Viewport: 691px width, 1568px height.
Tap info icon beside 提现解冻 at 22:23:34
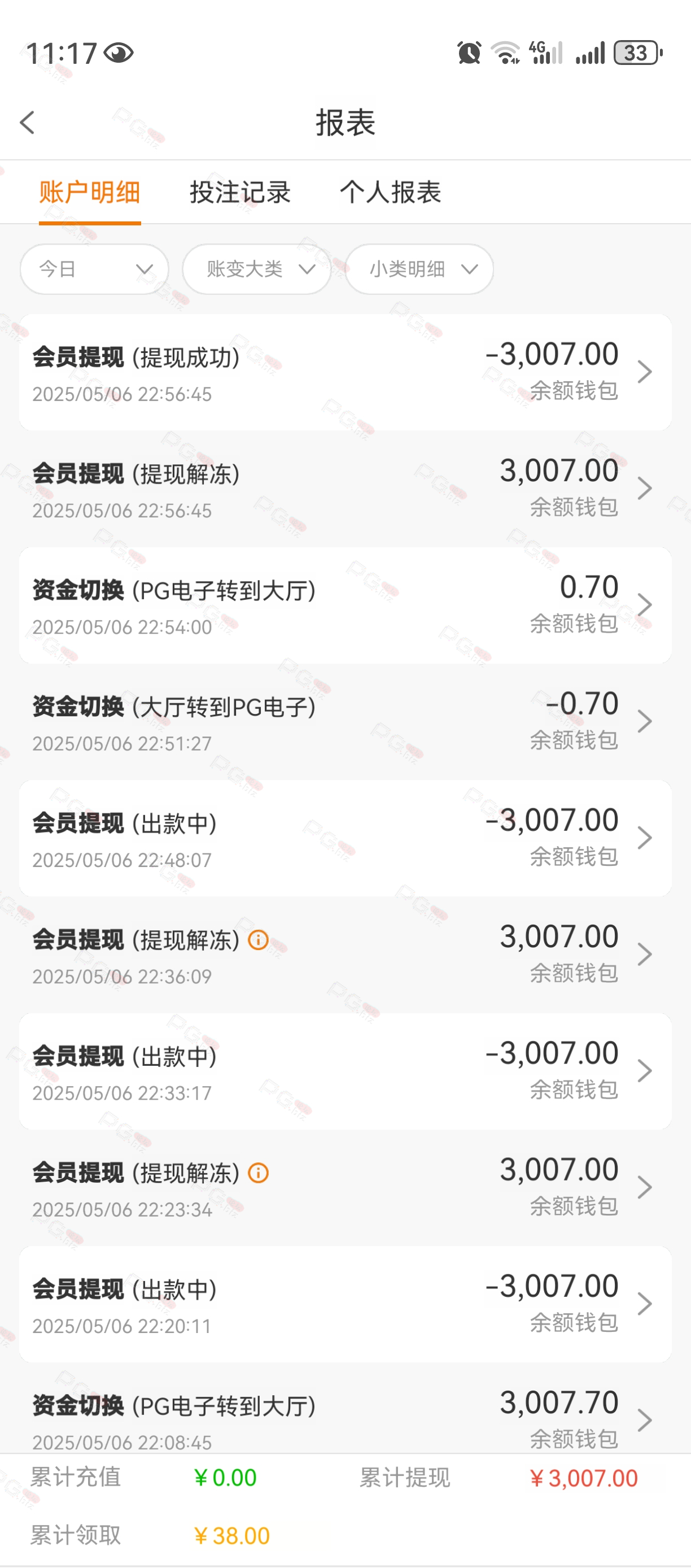click(259, 1173)
